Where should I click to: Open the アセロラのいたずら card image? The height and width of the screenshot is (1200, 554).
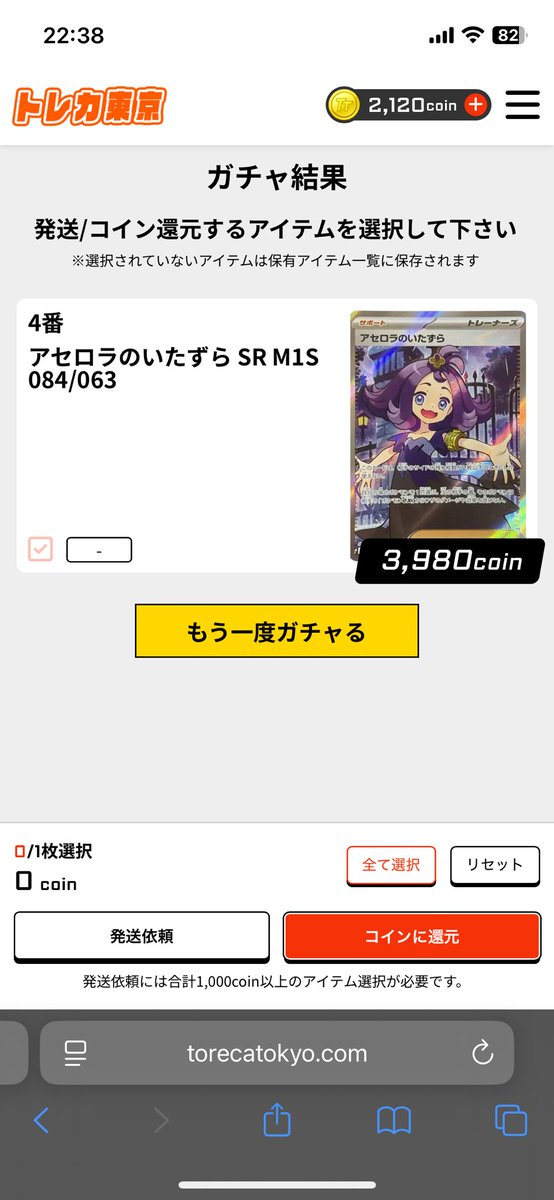pyautogui.click(x=438, y=434)
